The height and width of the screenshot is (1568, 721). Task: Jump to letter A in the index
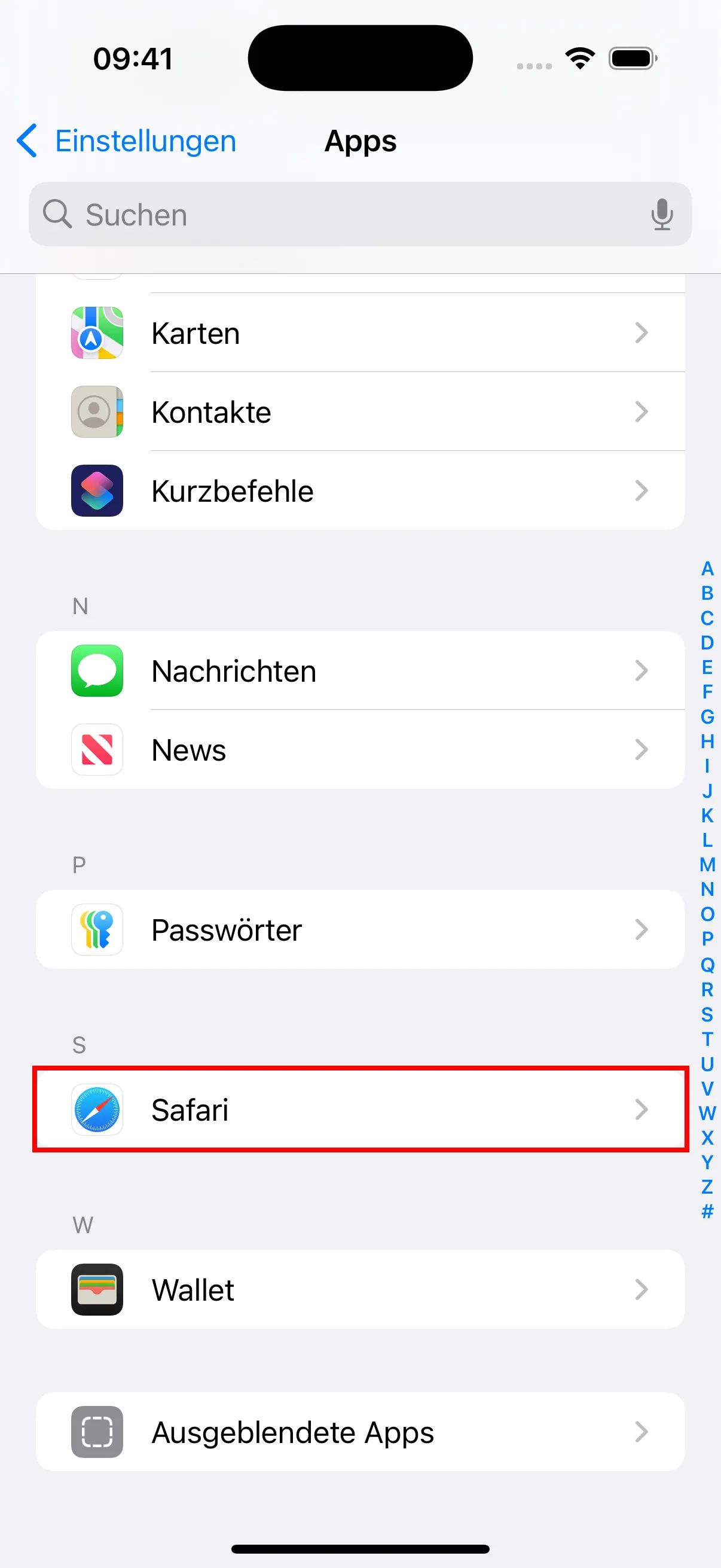coord(707,569)
